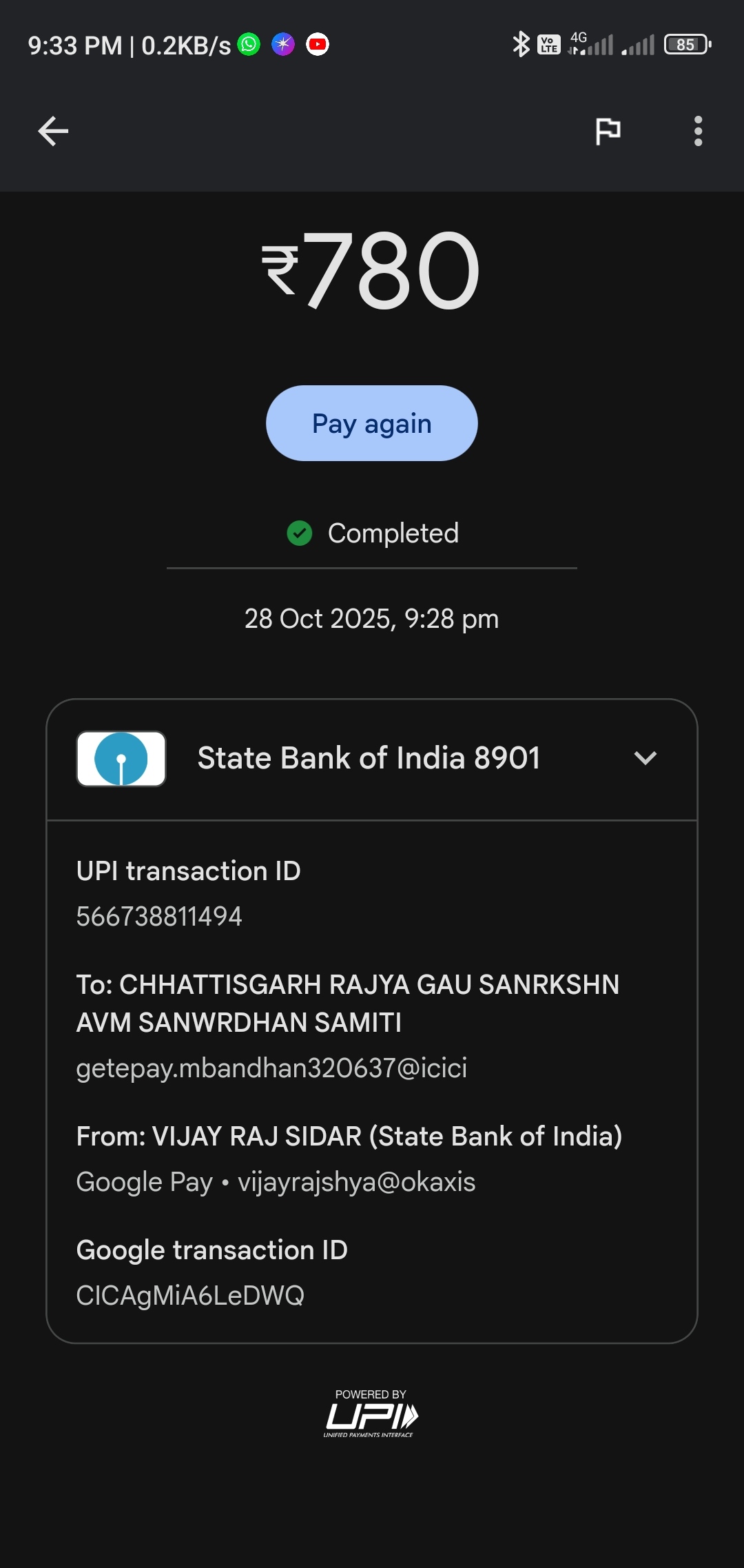Open the three-dot overflow menu

(x=698, y=131)
